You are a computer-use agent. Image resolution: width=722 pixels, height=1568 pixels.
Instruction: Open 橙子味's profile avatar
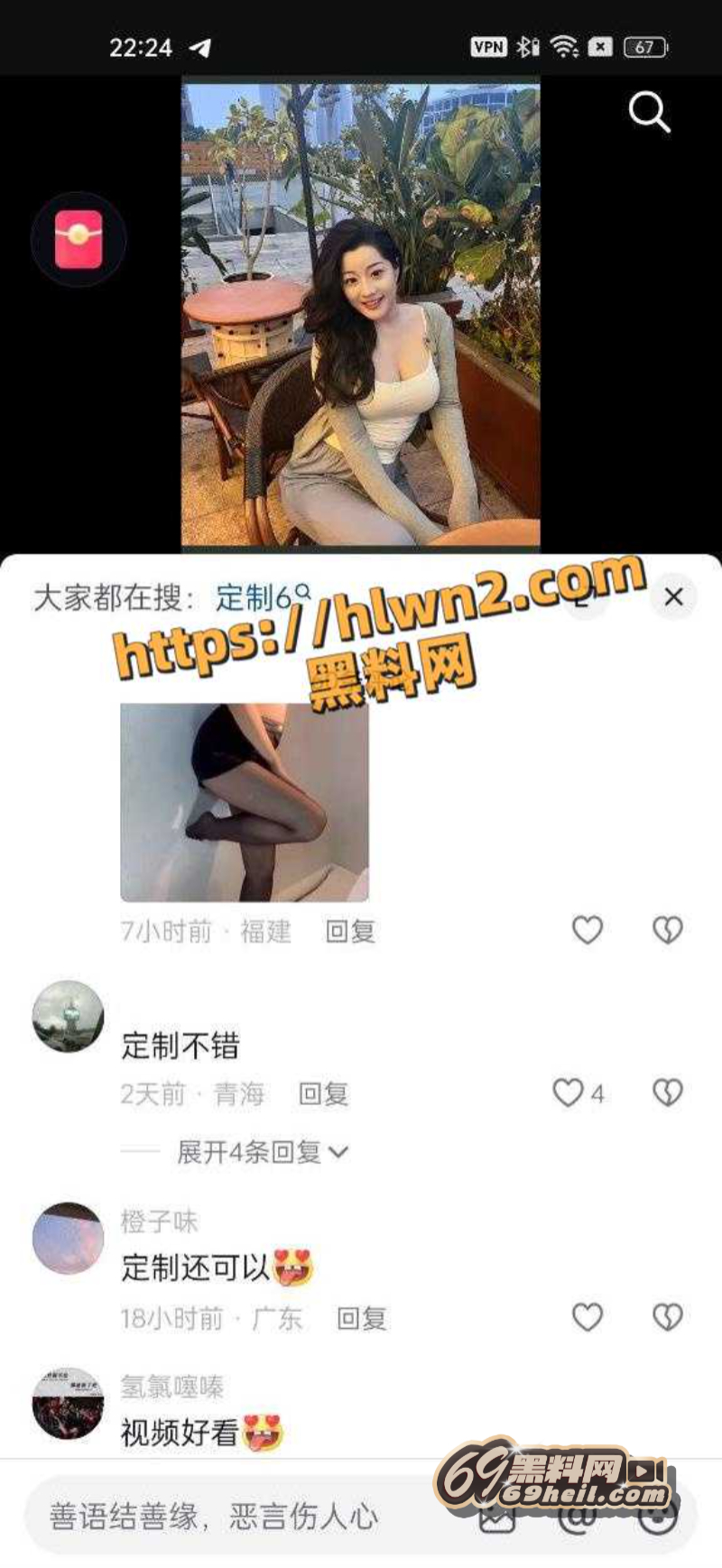[x=68, y=1238]
